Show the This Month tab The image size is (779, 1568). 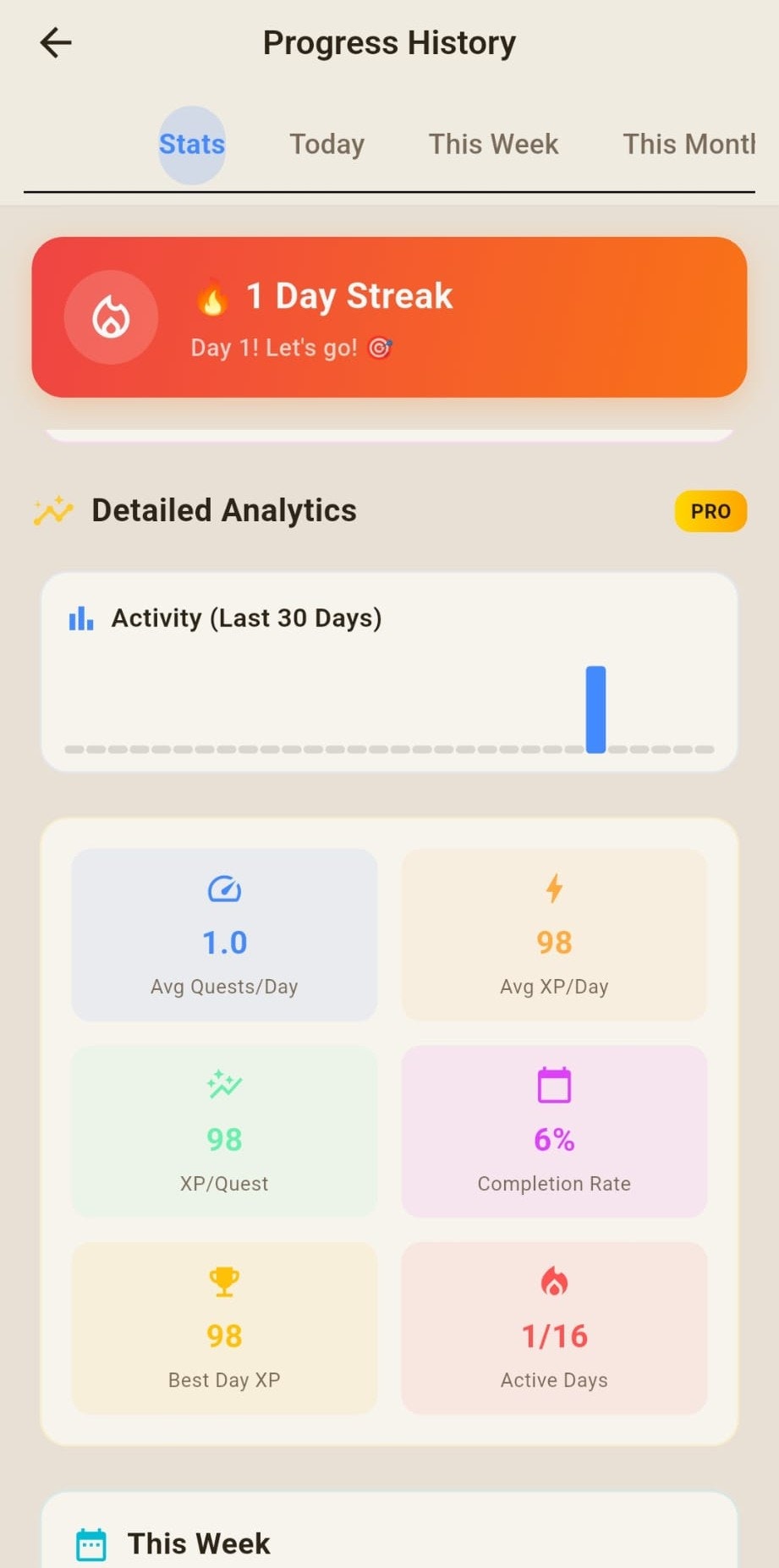(688, 145)
